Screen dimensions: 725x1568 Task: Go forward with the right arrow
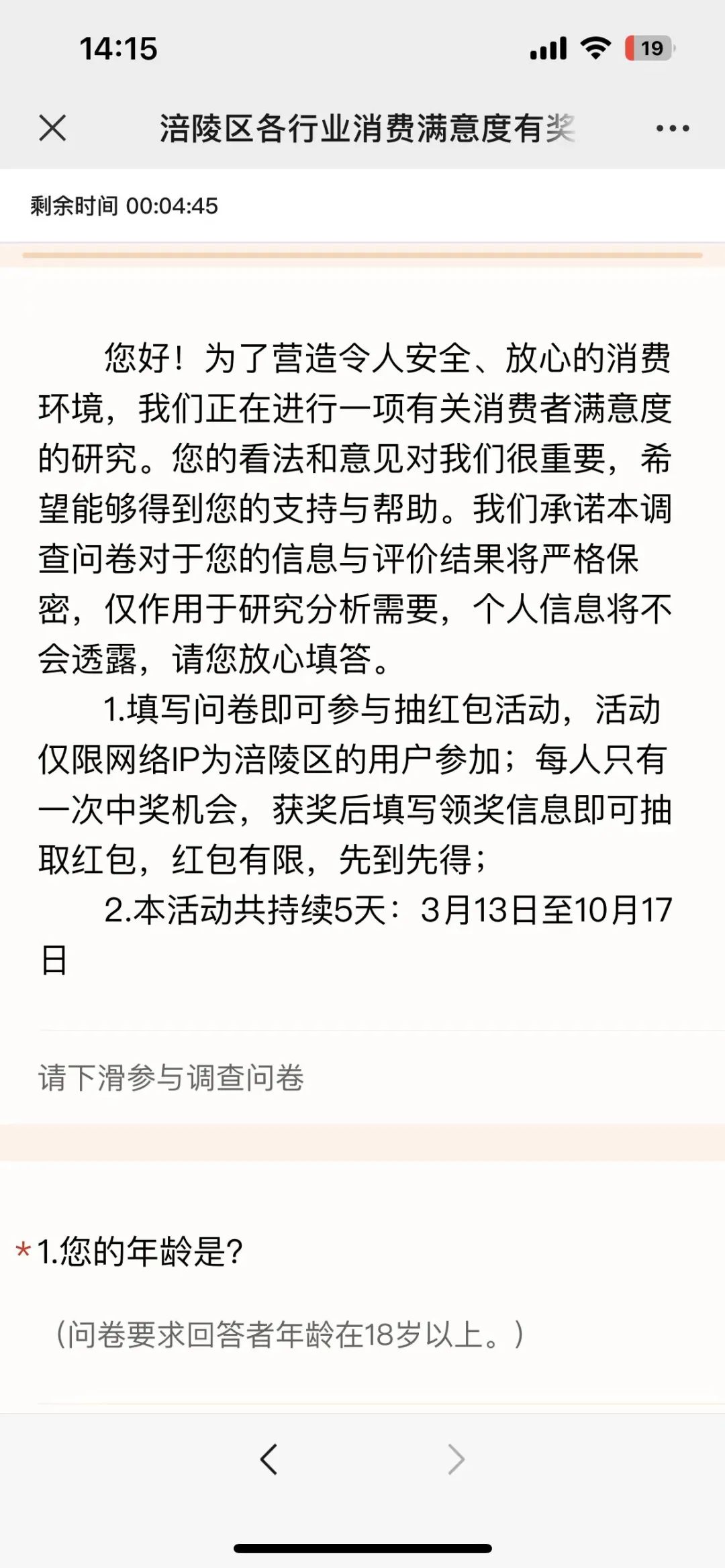(x=456, y=1459)
